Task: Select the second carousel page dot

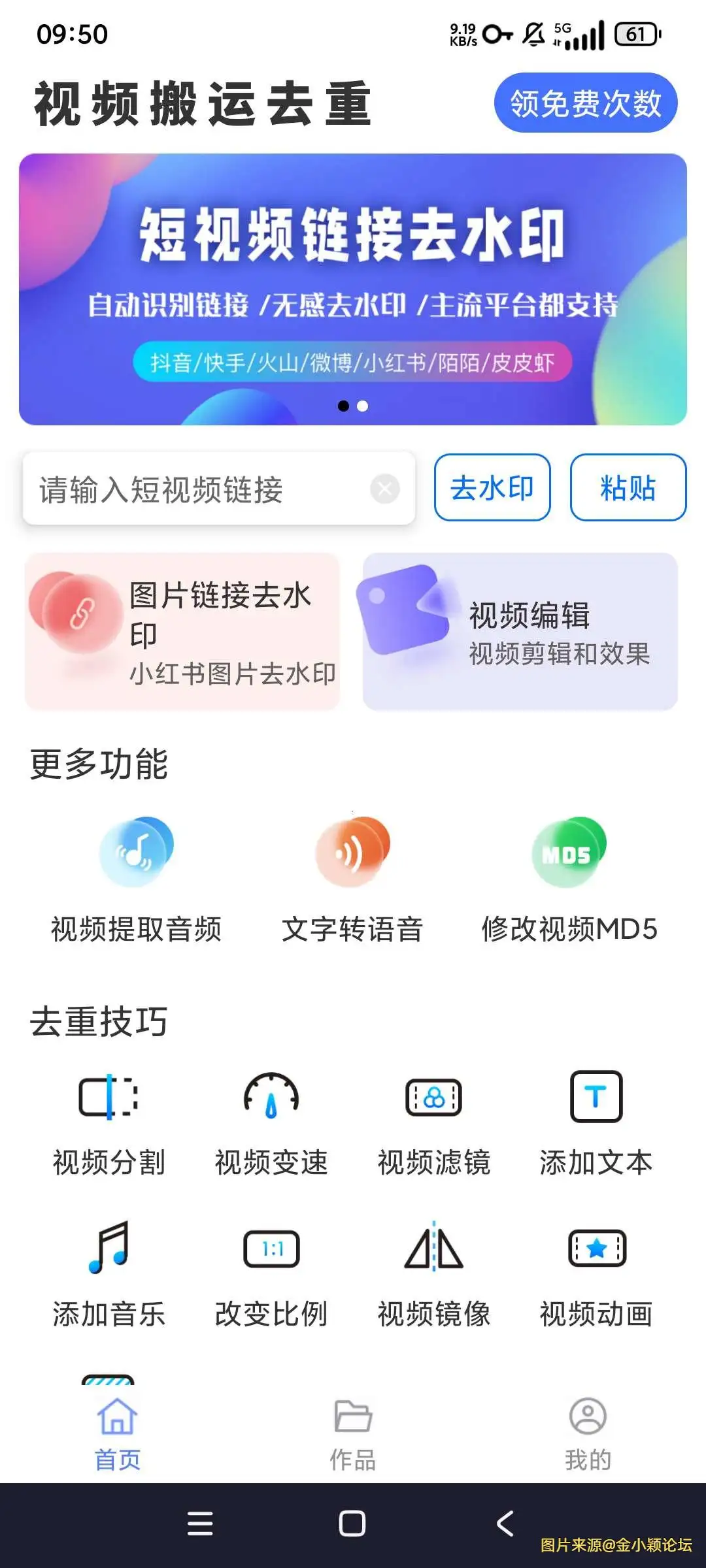Action: [x=364, y=407]
